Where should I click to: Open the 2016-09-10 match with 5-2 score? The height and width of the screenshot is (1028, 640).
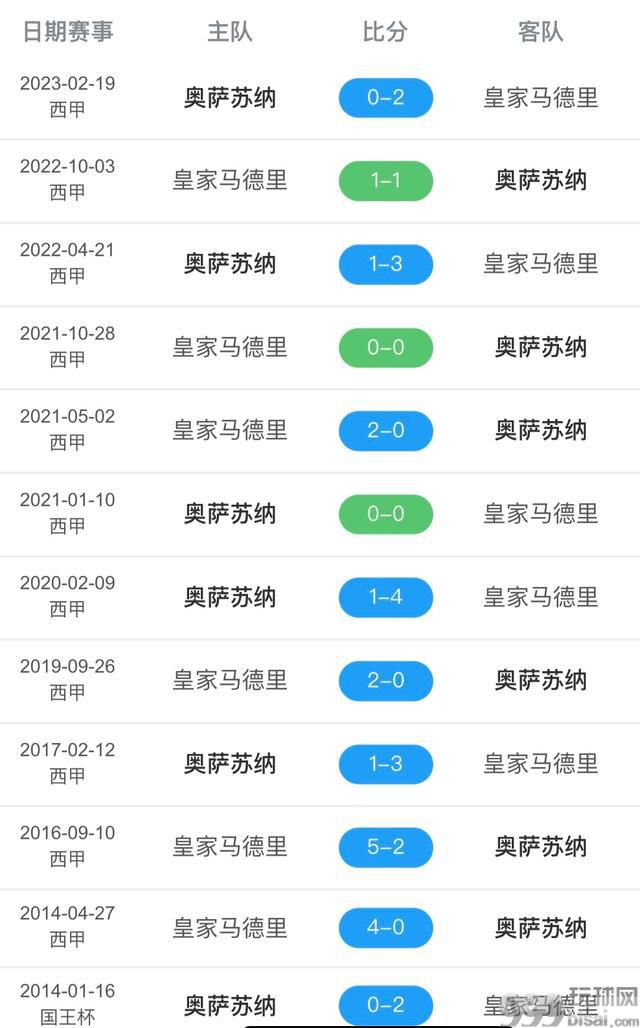click(320, 847)
